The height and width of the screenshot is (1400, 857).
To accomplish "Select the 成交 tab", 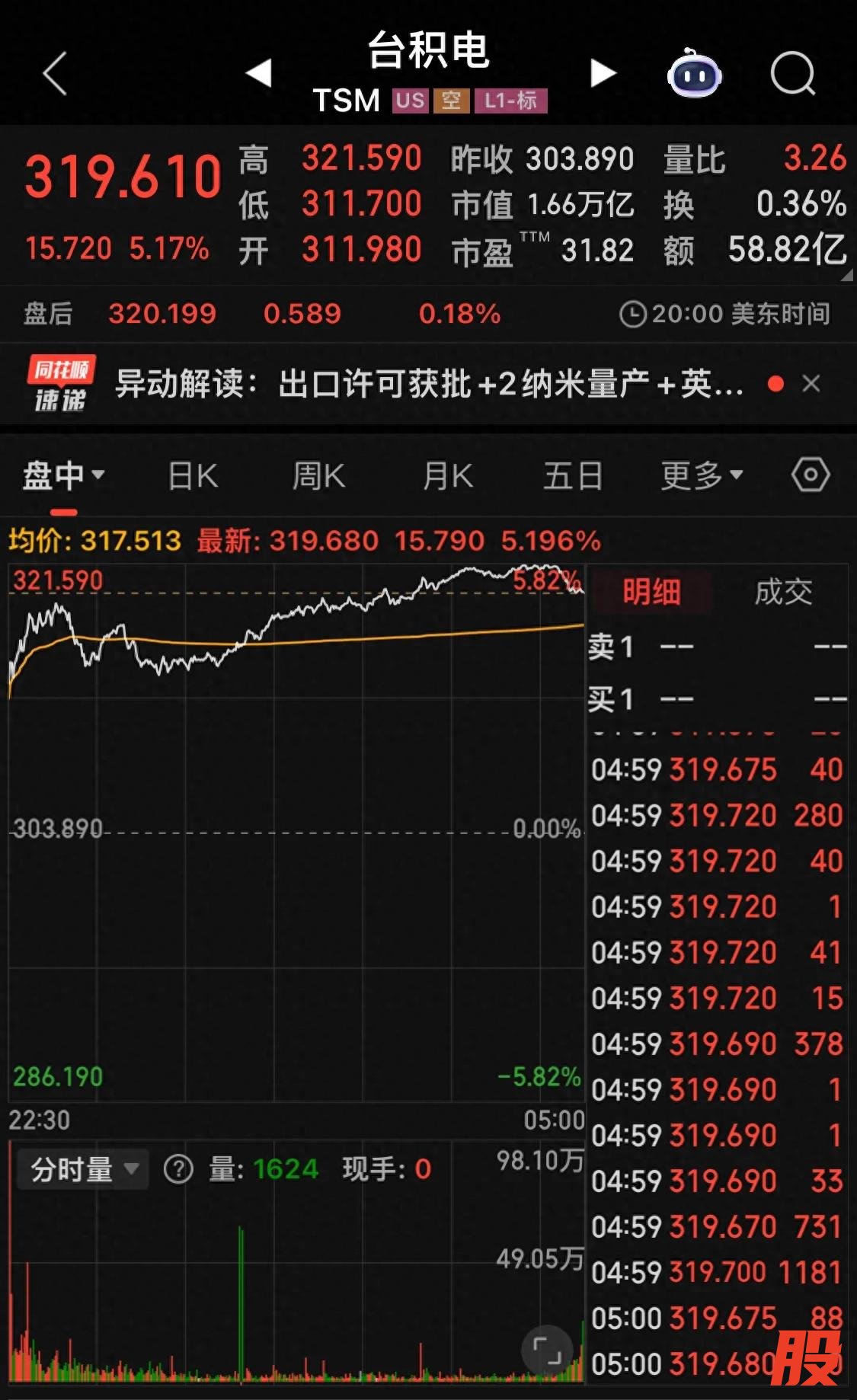I will coord(782,591).
